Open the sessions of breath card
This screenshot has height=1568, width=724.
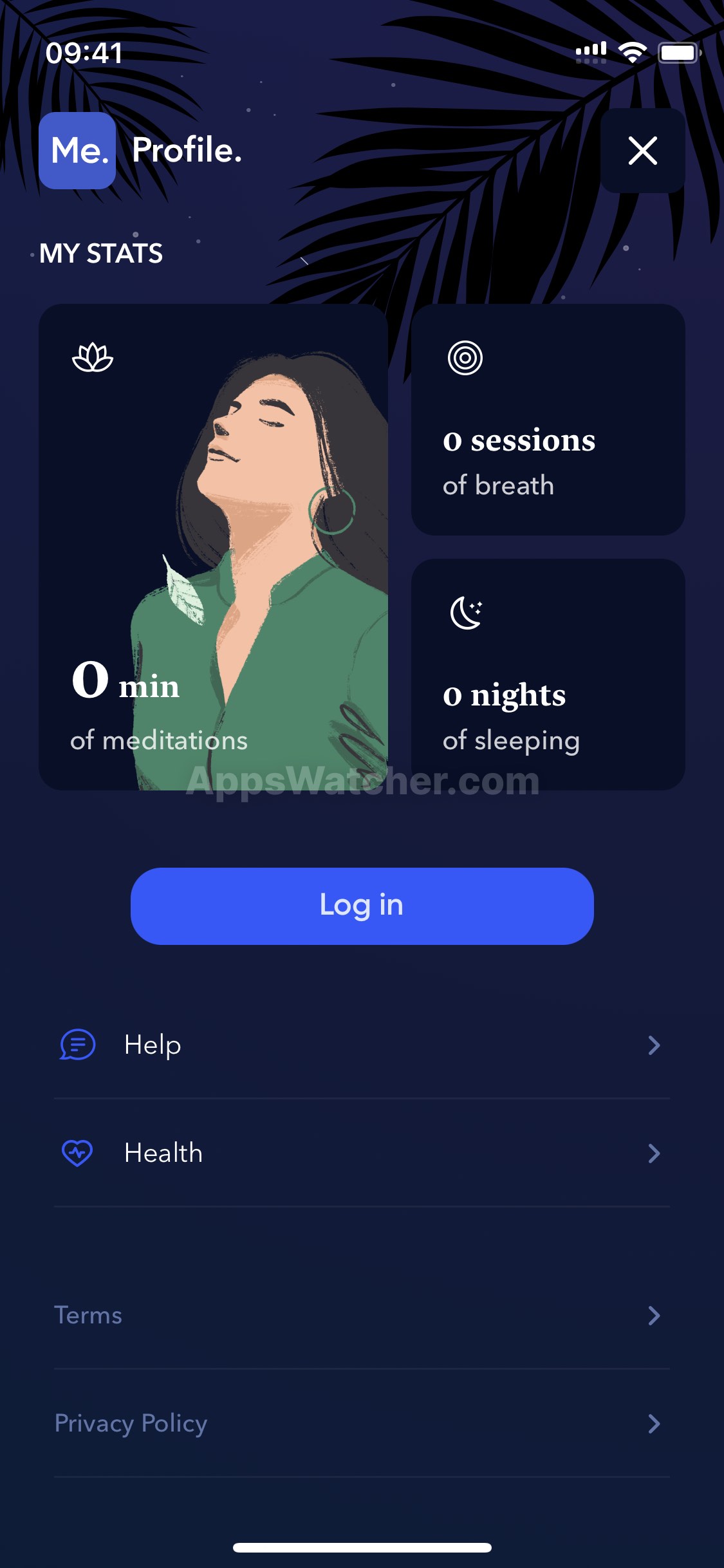[x=548, y=420]
